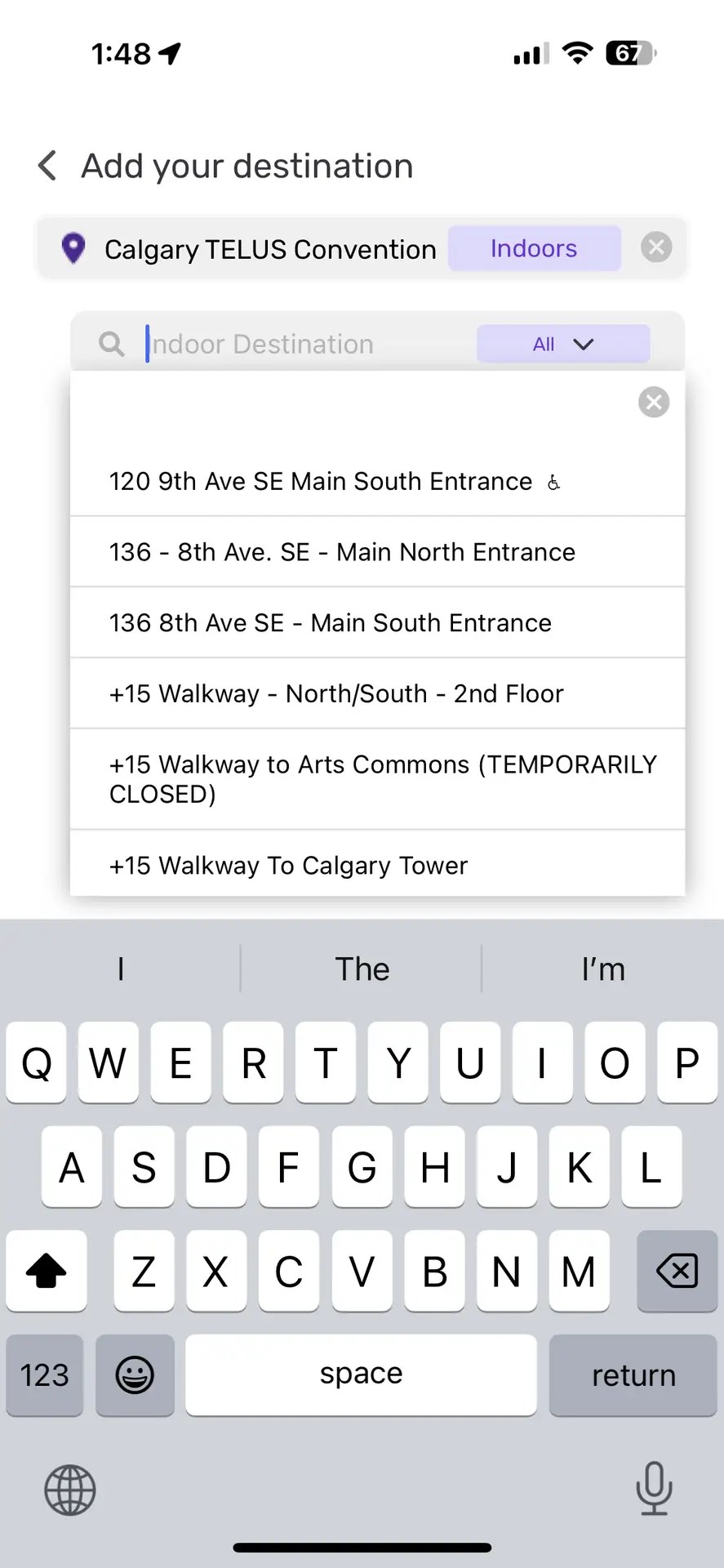Select +15 Walkway North/South 2nd Floor
This screenshot has height=1568, width=724.
coord(336,694)
